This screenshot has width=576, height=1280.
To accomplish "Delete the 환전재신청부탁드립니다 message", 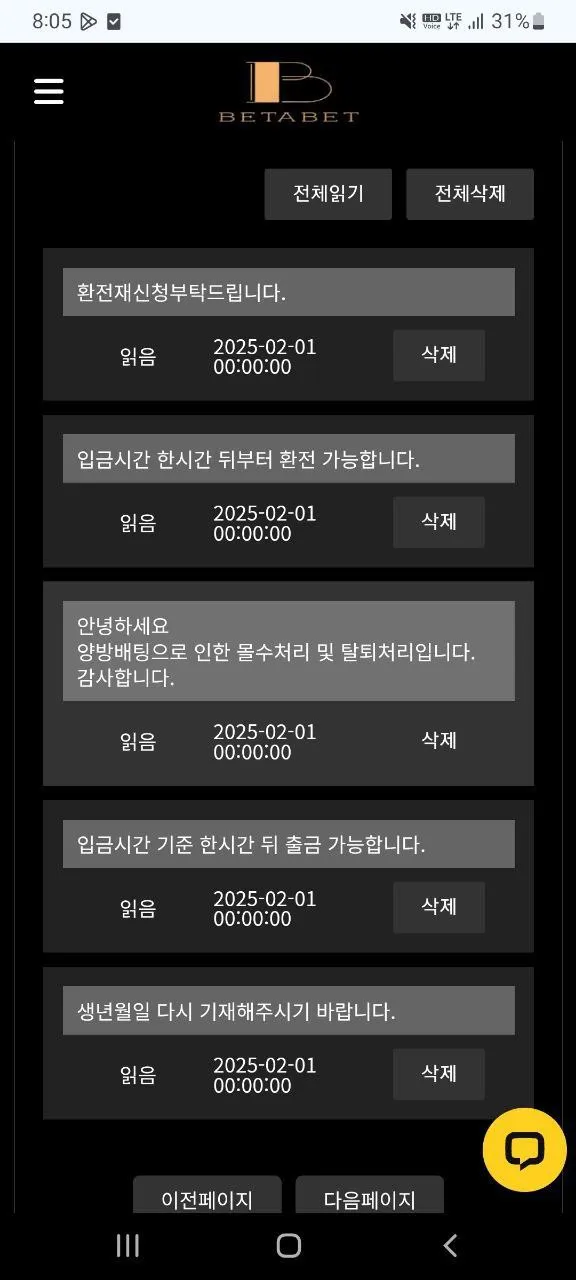I will click(439, 355).
